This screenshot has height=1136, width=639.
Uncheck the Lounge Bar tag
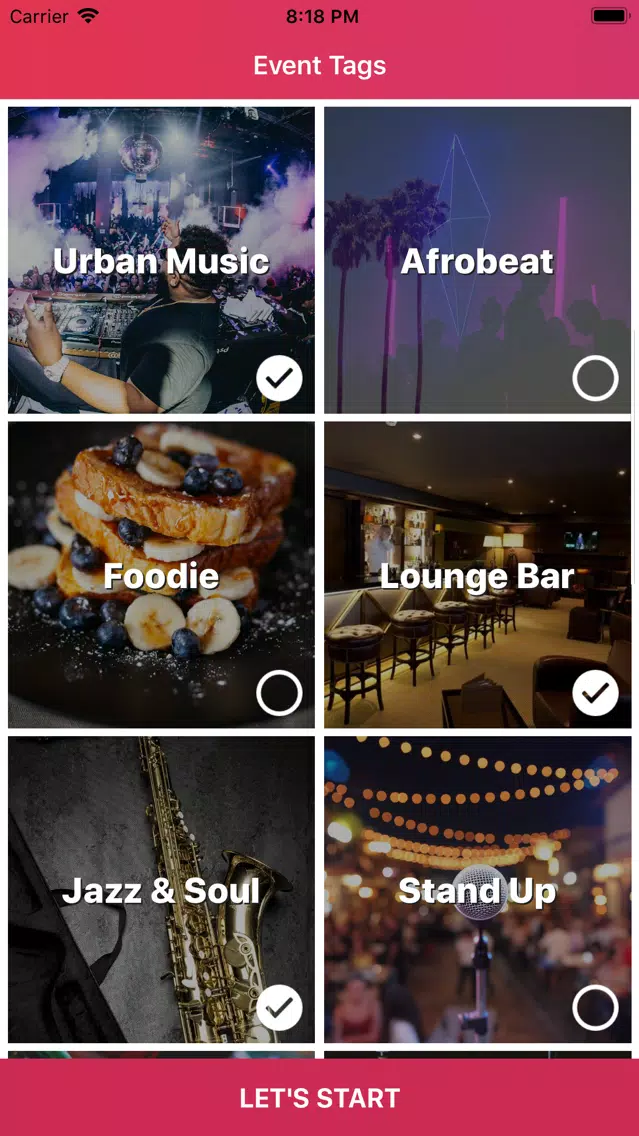596,693
